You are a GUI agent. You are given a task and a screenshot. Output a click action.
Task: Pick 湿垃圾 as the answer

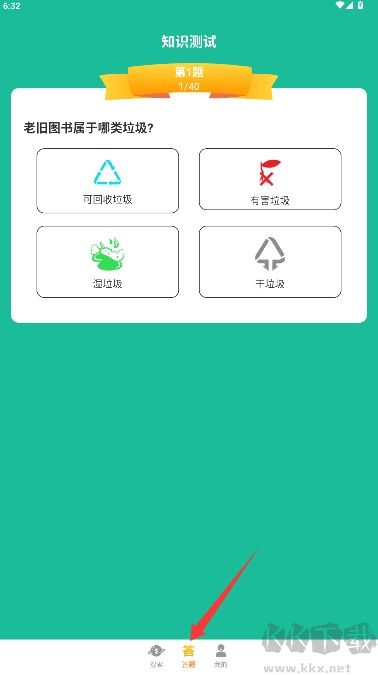(x=107, y=262)
